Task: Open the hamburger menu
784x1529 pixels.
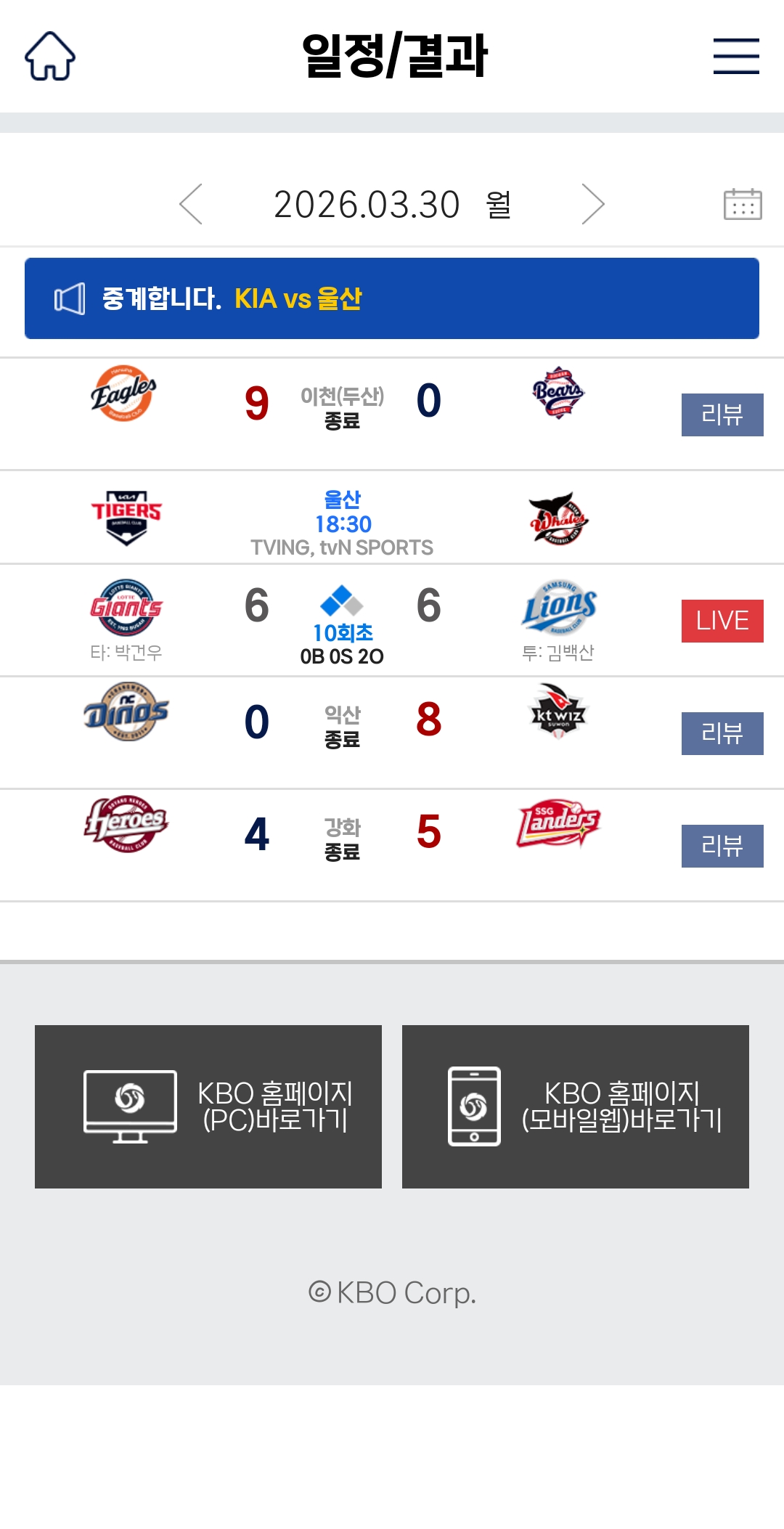Action: point(735,56)
